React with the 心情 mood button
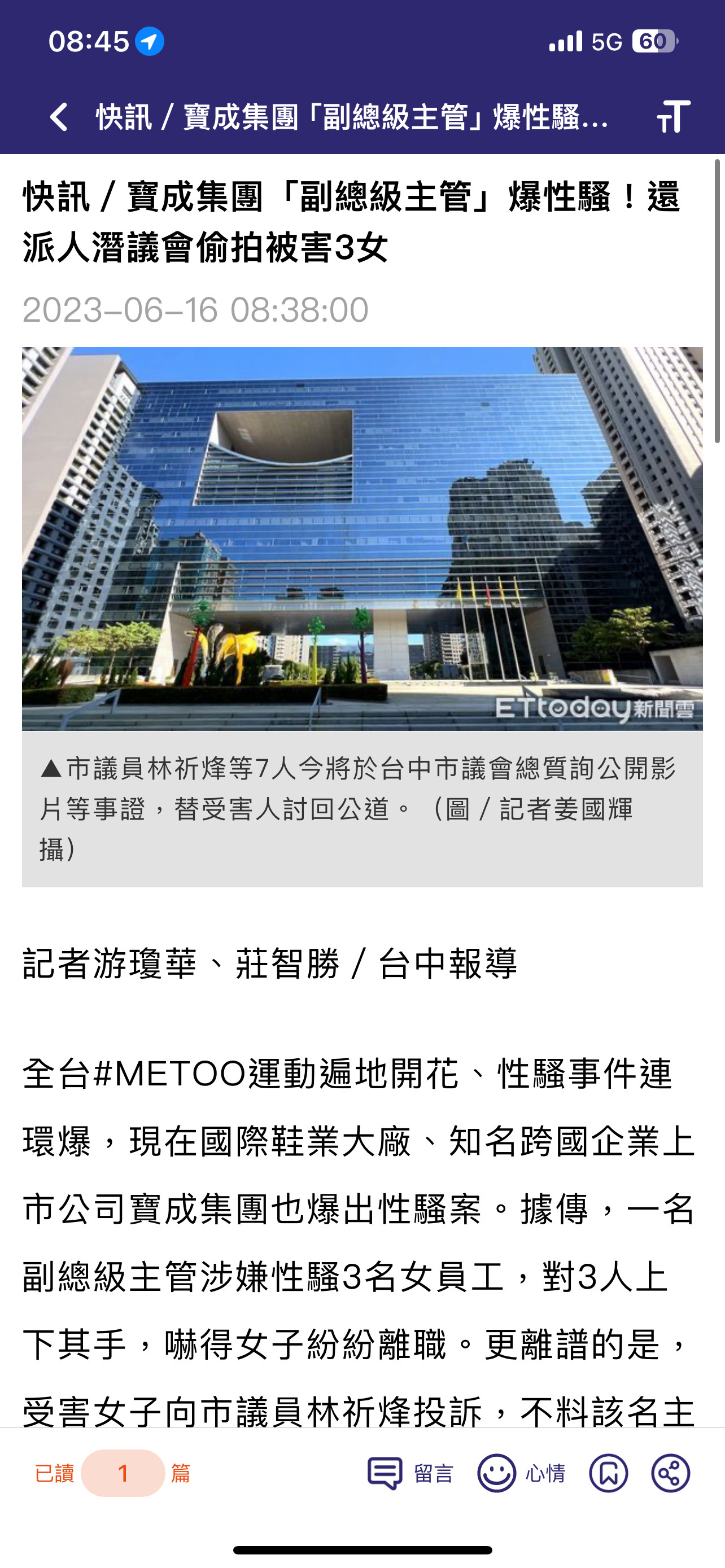Viewport: 725px width, 1568px height. tap(521, 1473)
